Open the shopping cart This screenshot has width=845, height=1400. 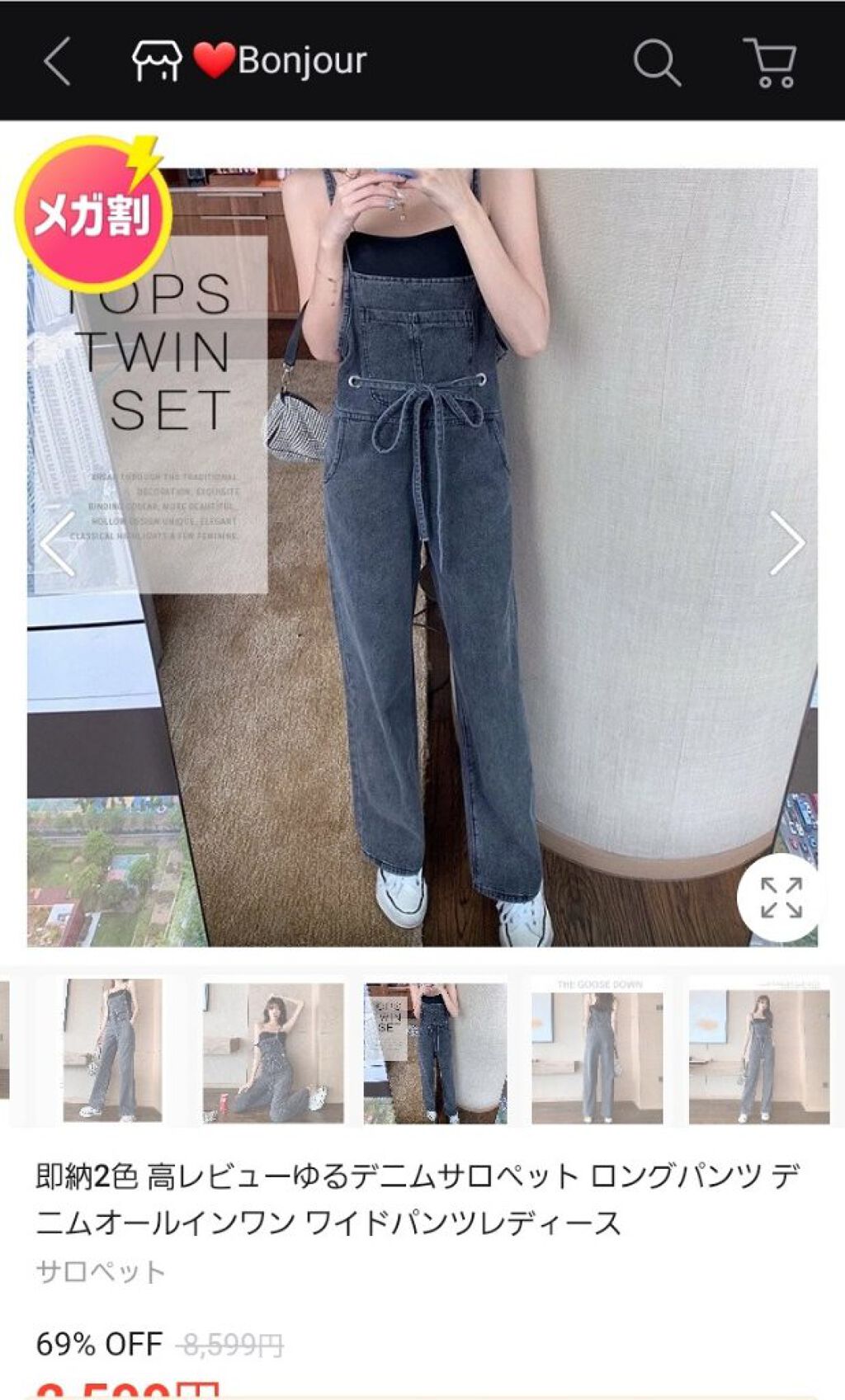(772, 61)
